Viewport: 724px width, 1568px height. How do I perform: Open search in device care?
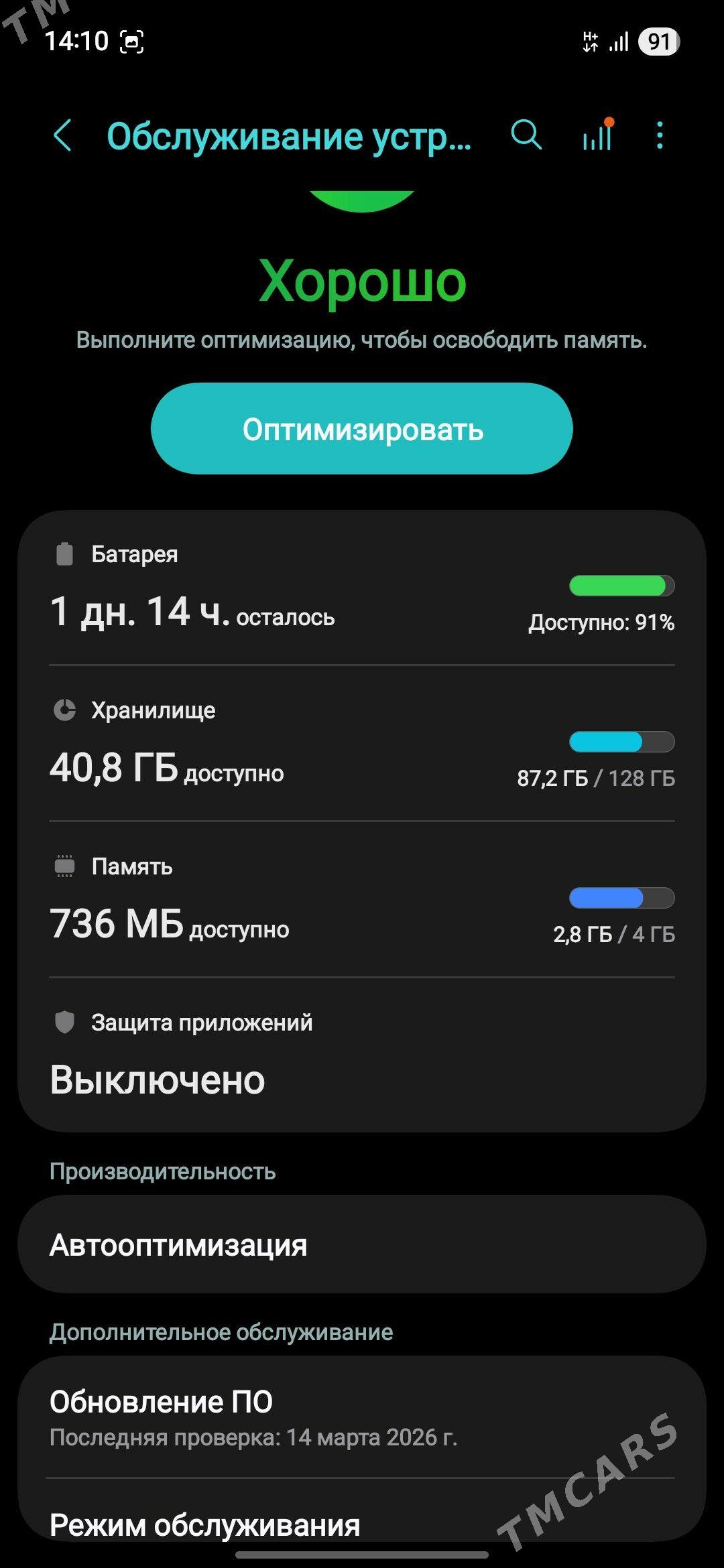click(x=526, y=135)
